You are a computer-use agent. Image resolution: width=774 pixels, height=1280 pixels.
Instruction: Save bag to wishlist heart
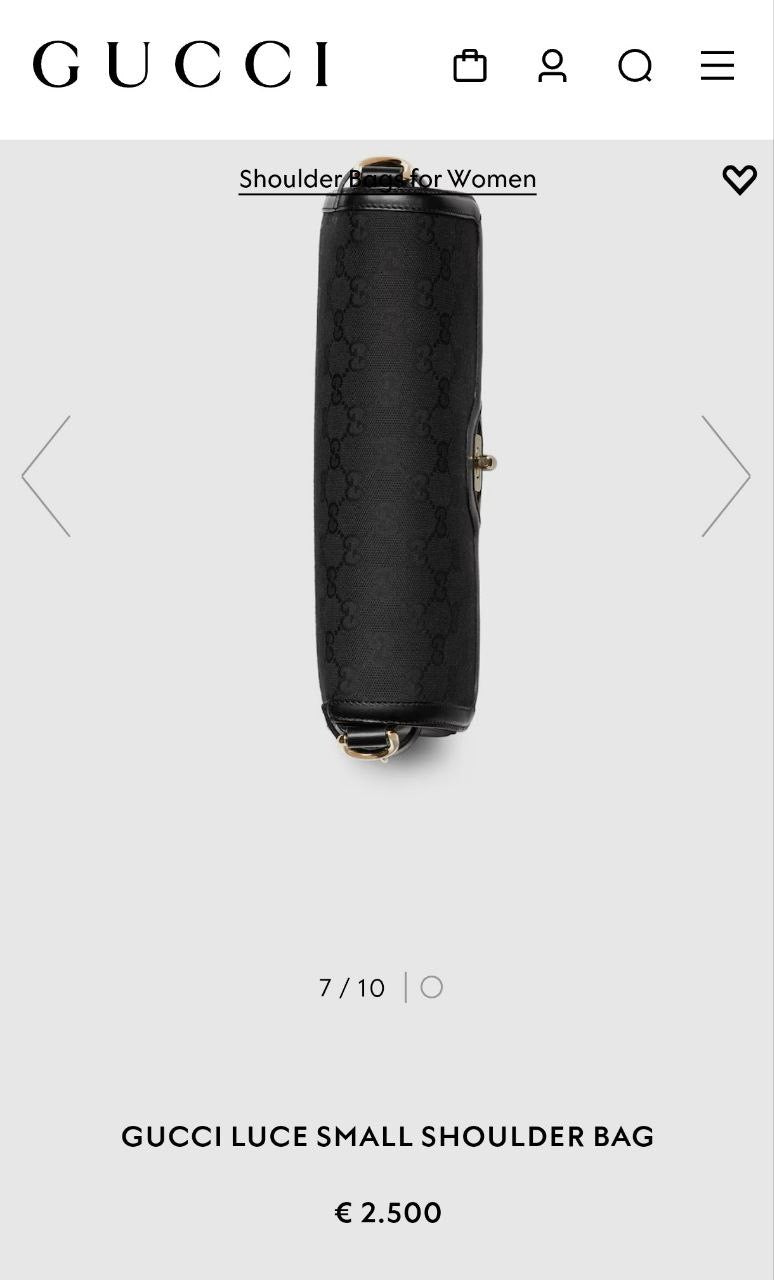tap(739, 179)
